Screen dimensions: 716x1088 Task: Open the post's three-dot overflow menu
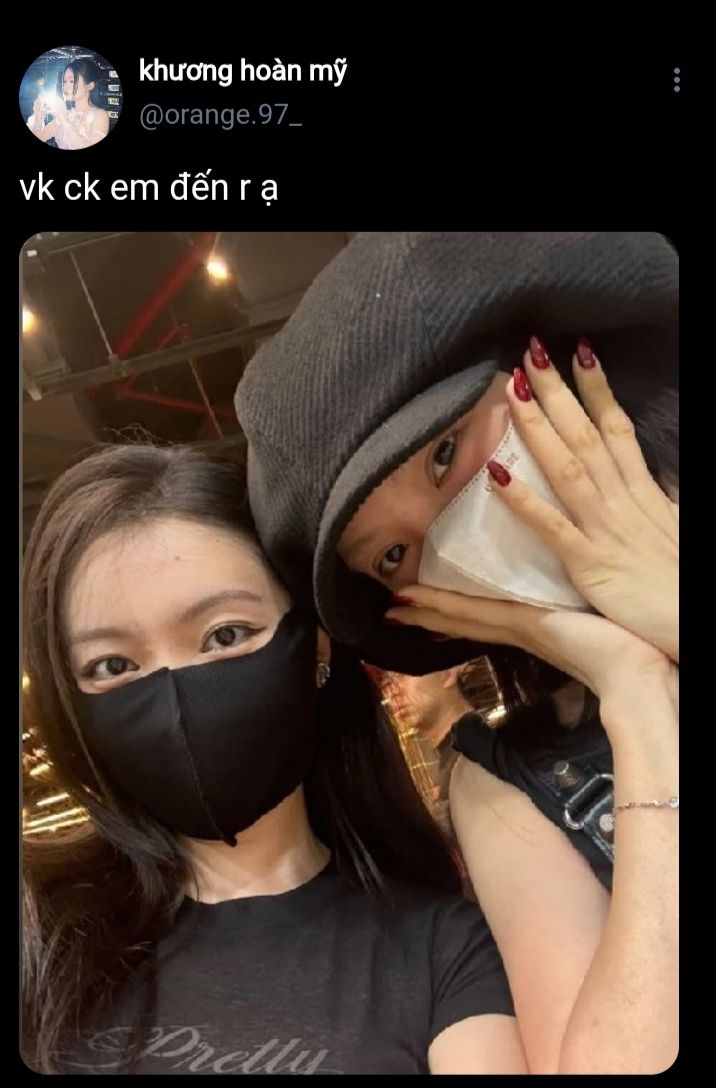tap(677, 81)
